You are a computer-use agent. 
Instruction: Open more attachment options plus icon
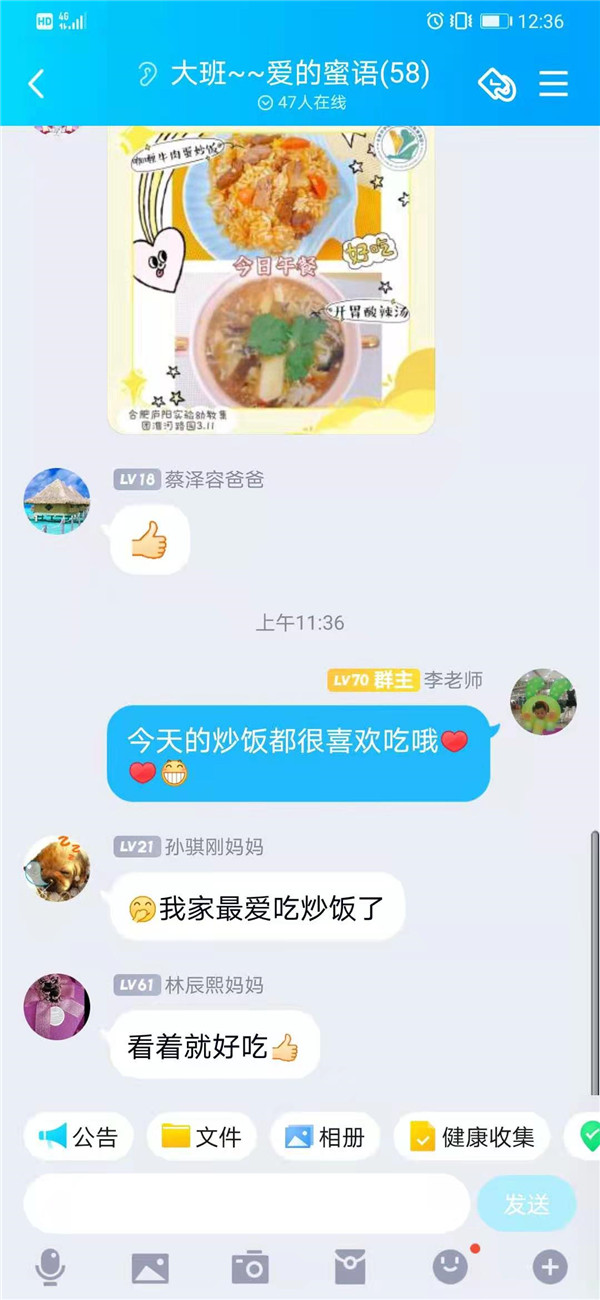[549, 1267]
